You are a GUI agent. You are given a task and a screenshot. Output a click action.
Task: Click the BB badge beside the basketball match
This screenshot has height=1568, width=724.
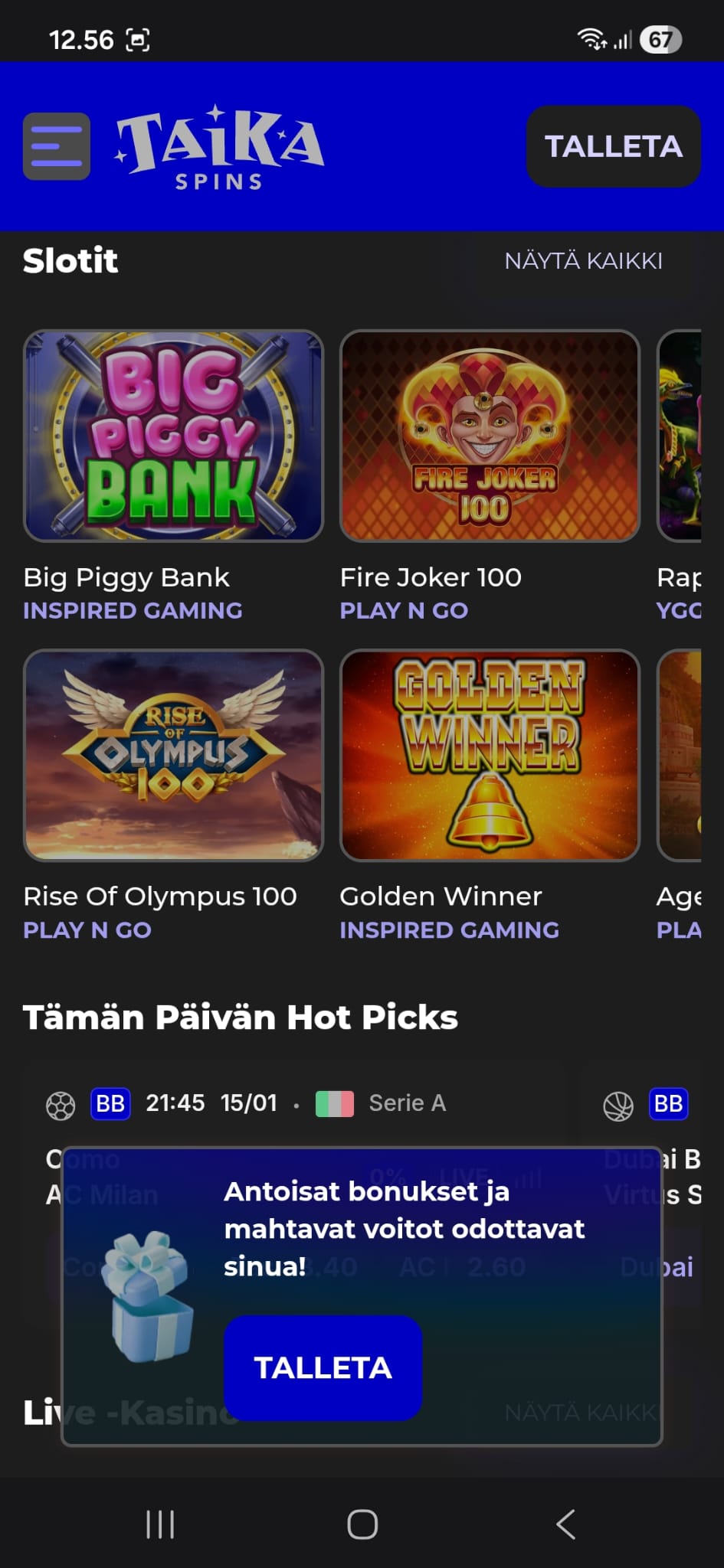(x=667, y=1103)
